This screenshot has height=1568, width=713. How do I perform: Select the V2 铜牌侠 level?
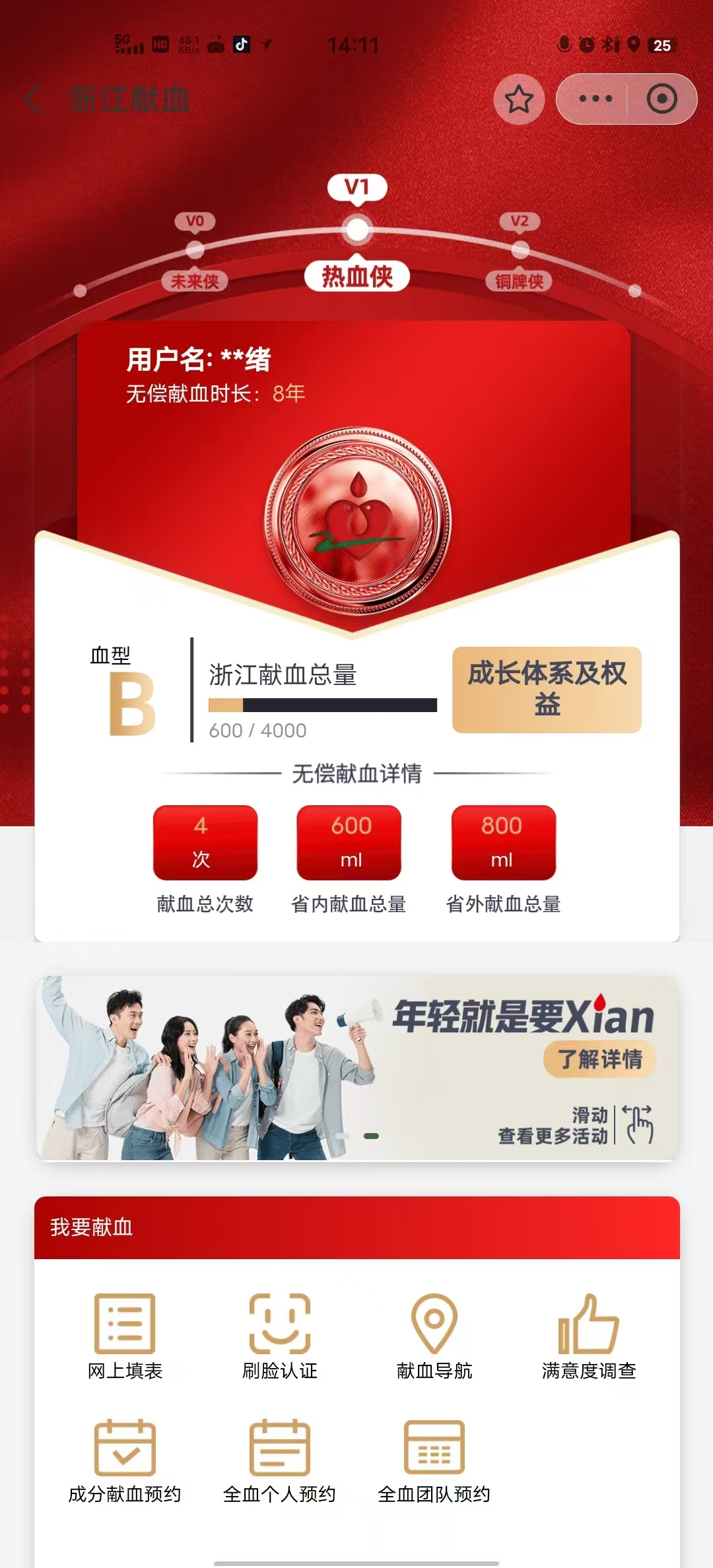(520, 251)
